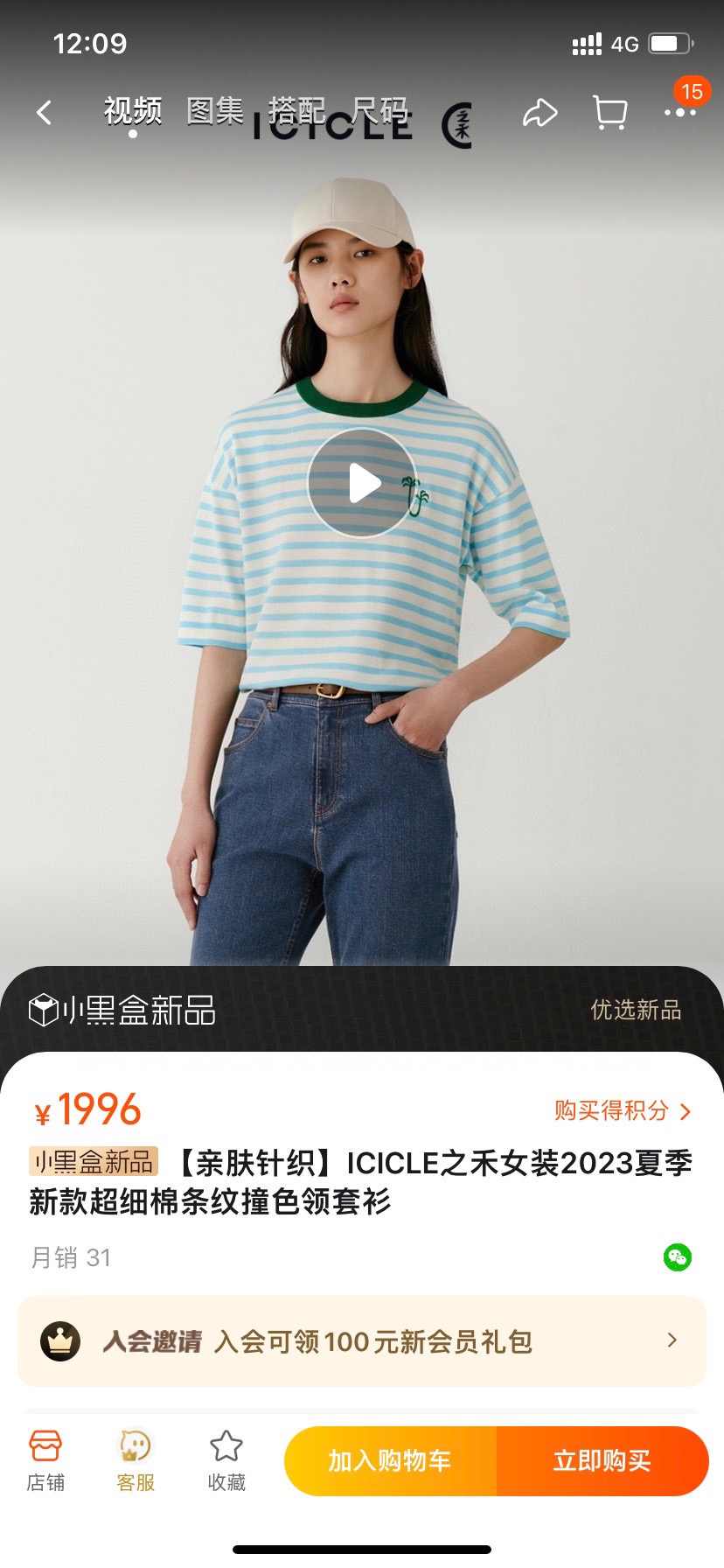Switch to the 图集 tab
The image size is (724, 1568).
coord(215,111)
